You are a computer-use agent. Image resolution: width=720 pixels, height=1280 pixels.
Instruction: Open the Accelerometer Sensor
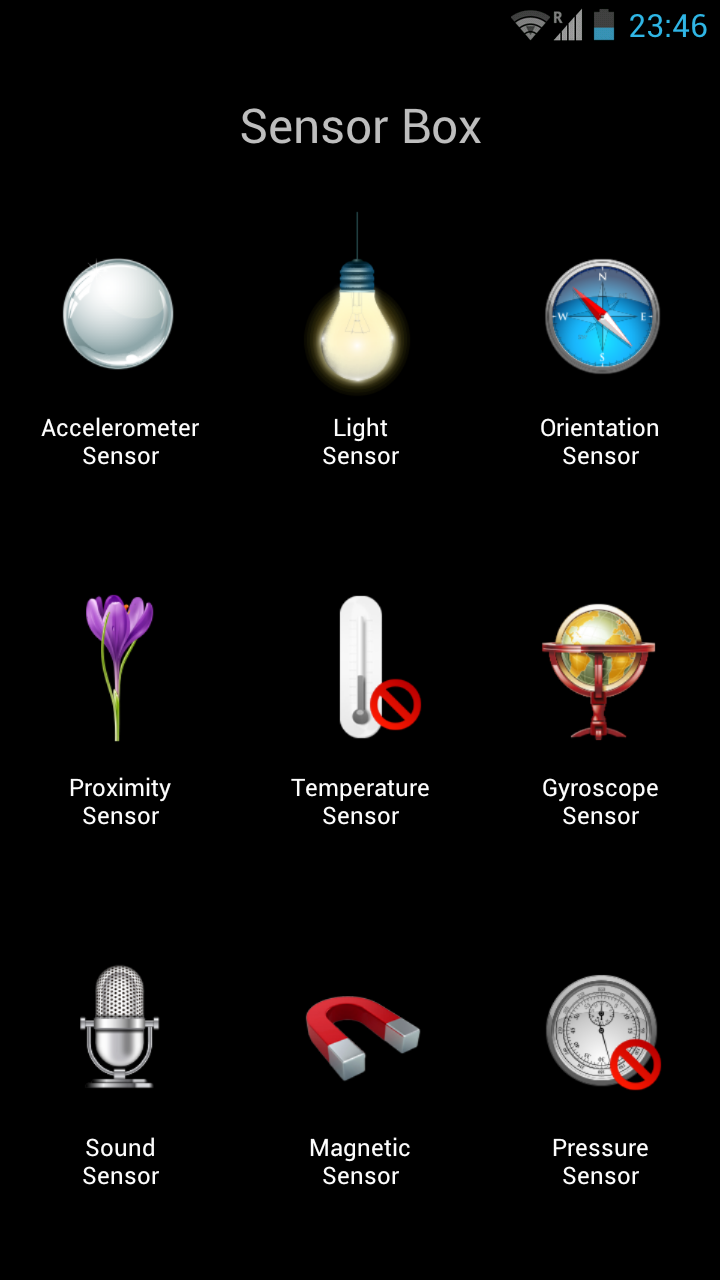coord(119,314)
